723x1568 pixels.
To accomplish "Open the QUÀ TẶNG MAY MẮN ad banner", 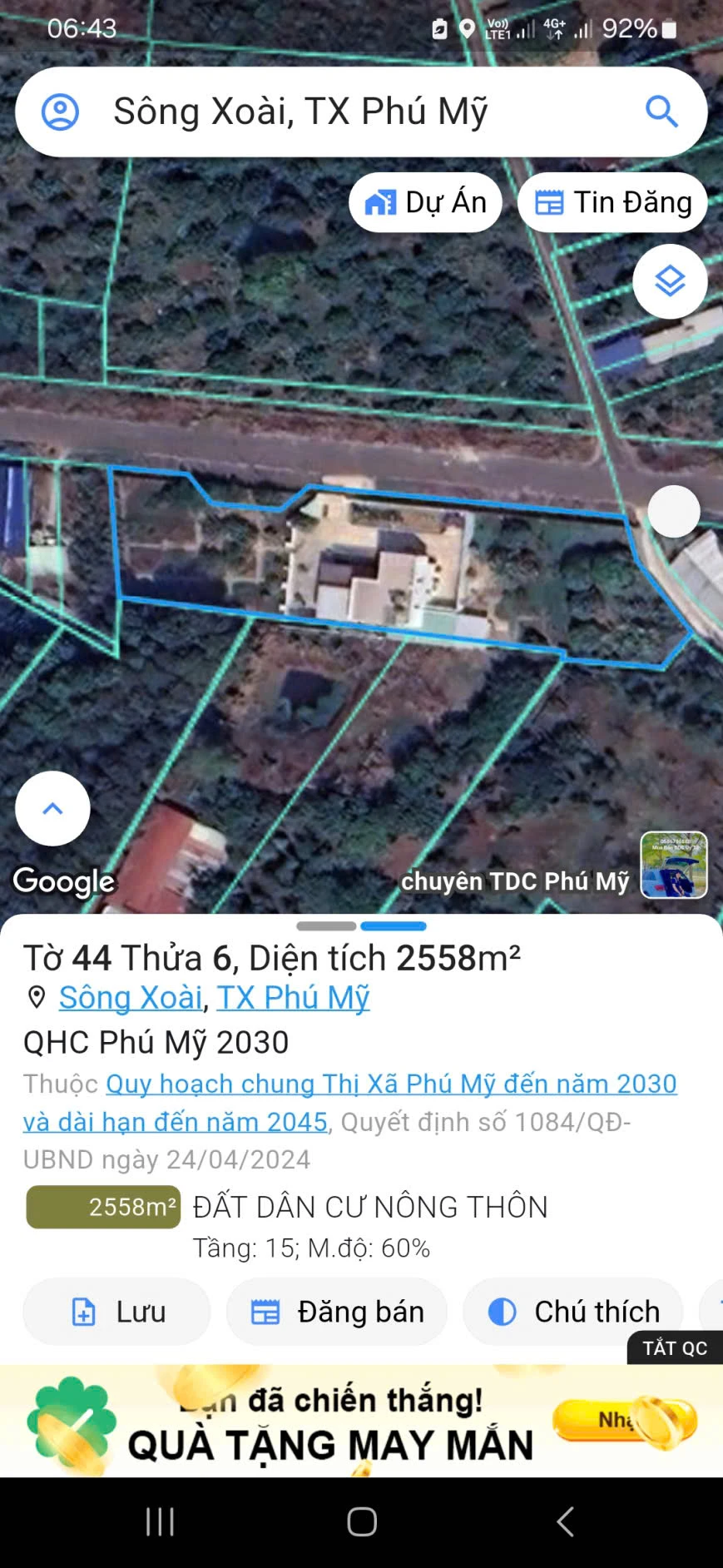I will [333, 1425].
